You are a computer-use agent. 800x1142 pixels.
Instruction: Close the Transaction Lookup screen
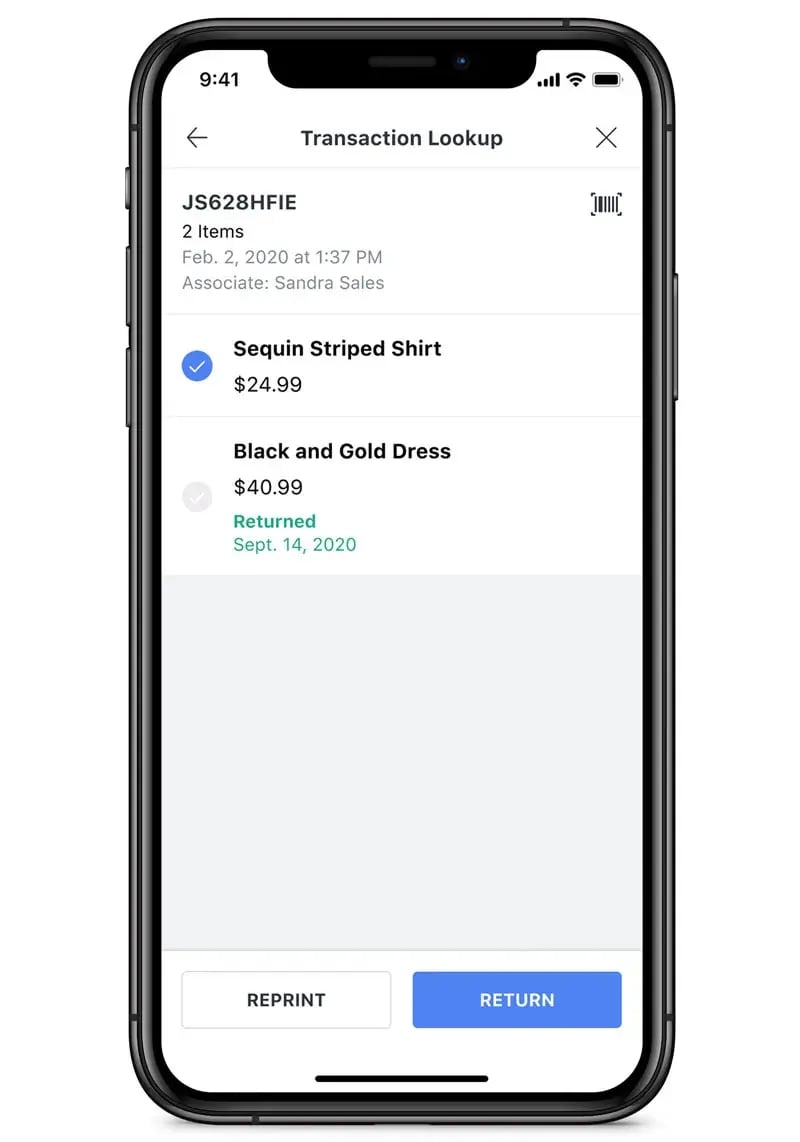coord(606,138)
